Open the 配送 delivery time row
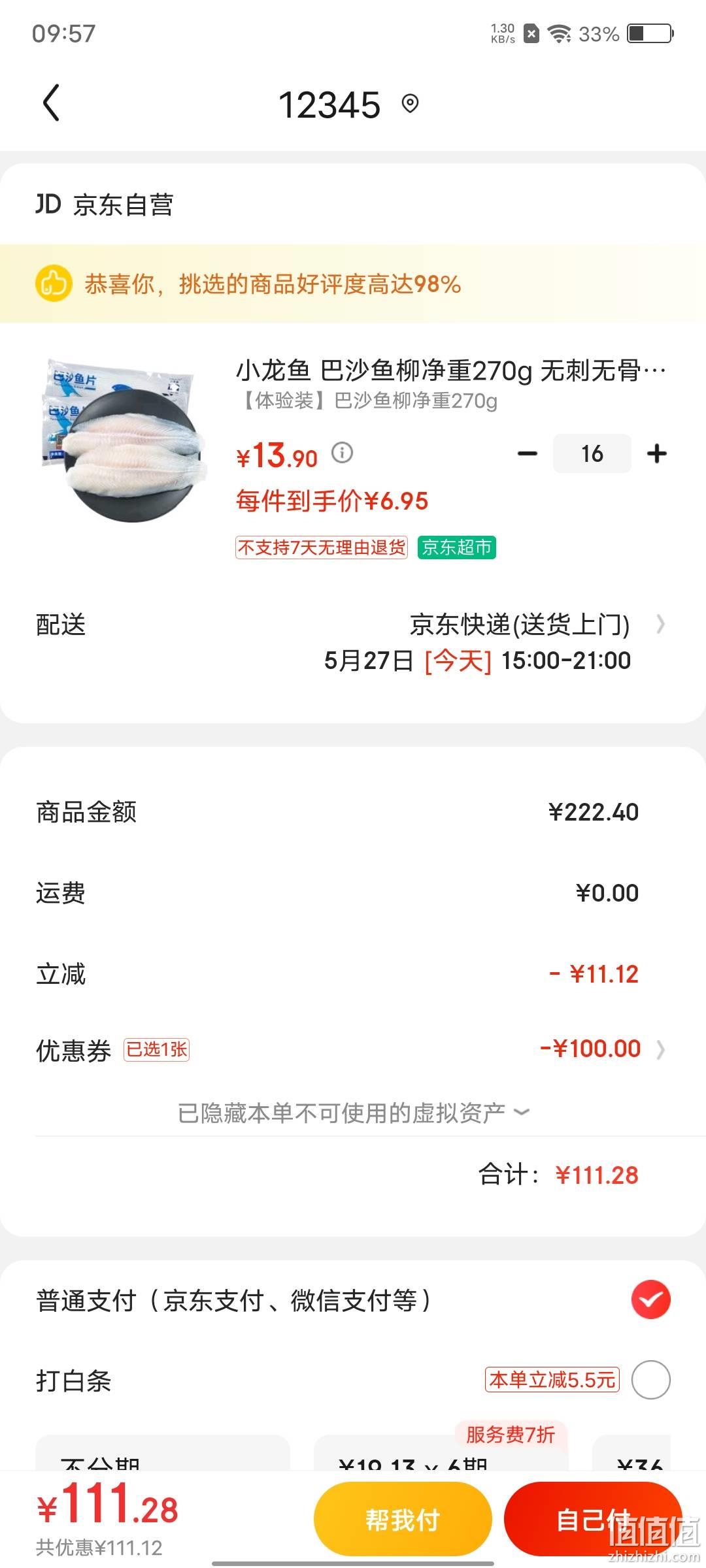706x1568 pixels. pos(353,642)
